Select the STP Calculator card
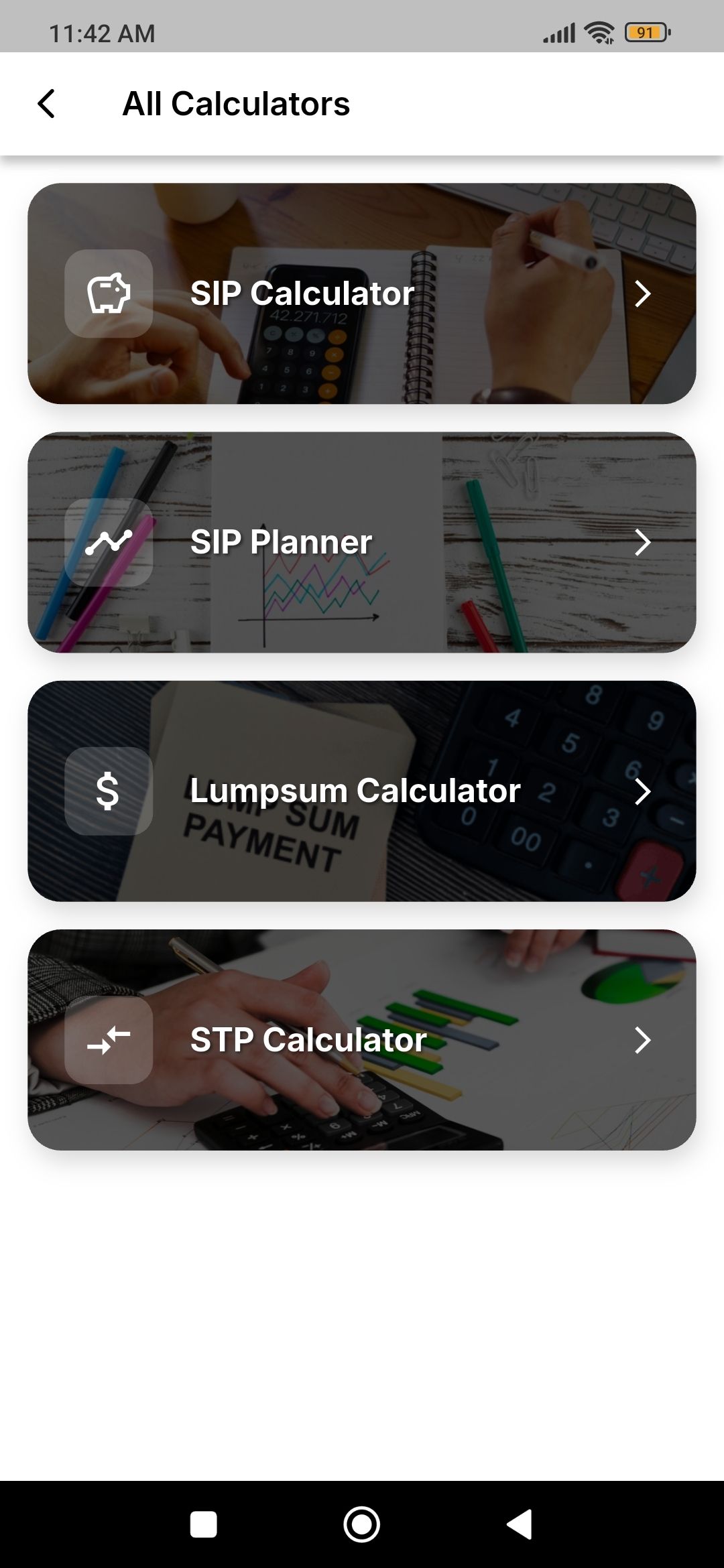Screen dimensions: 724x1568 pos(361,1040)
